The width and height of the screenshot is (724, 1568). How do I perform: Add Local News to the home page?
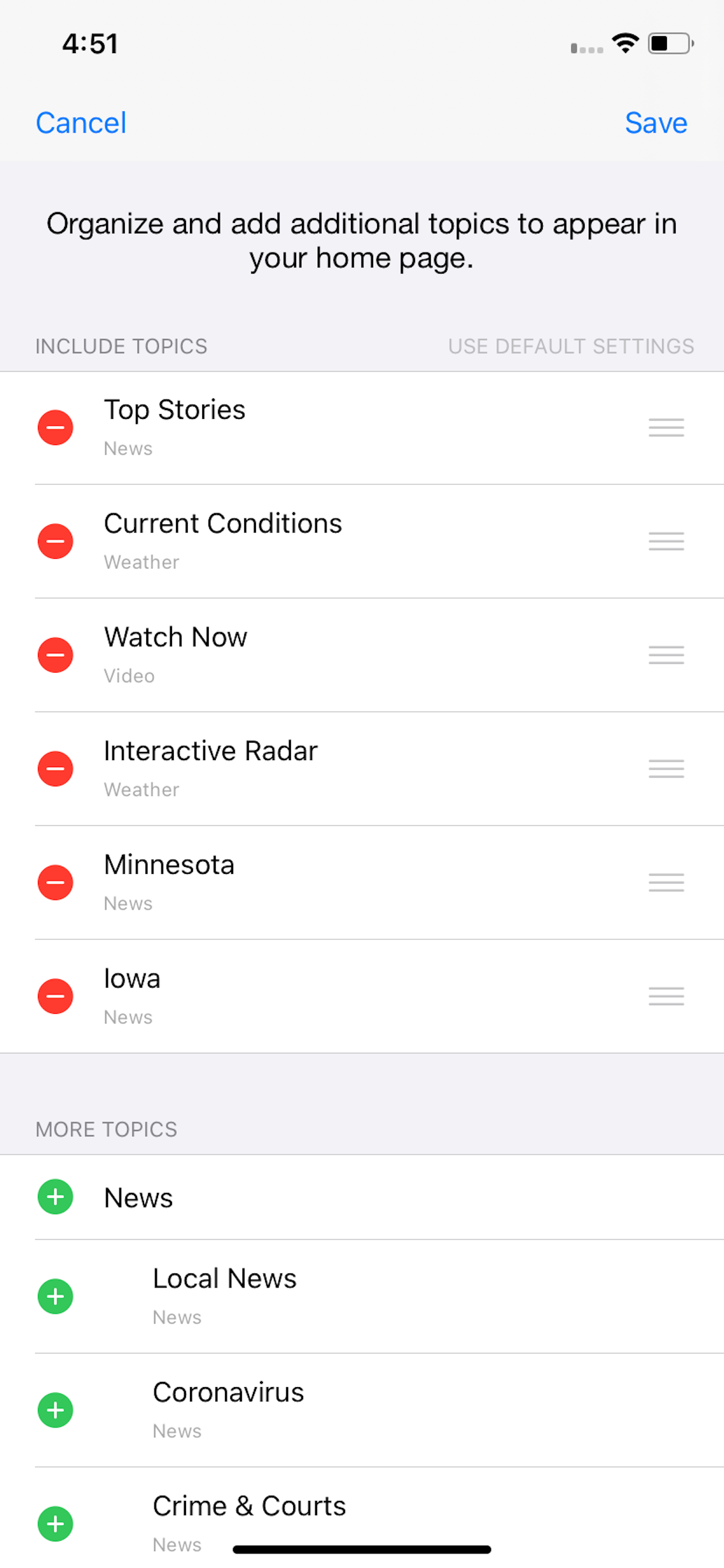[x=55, y=1297]
